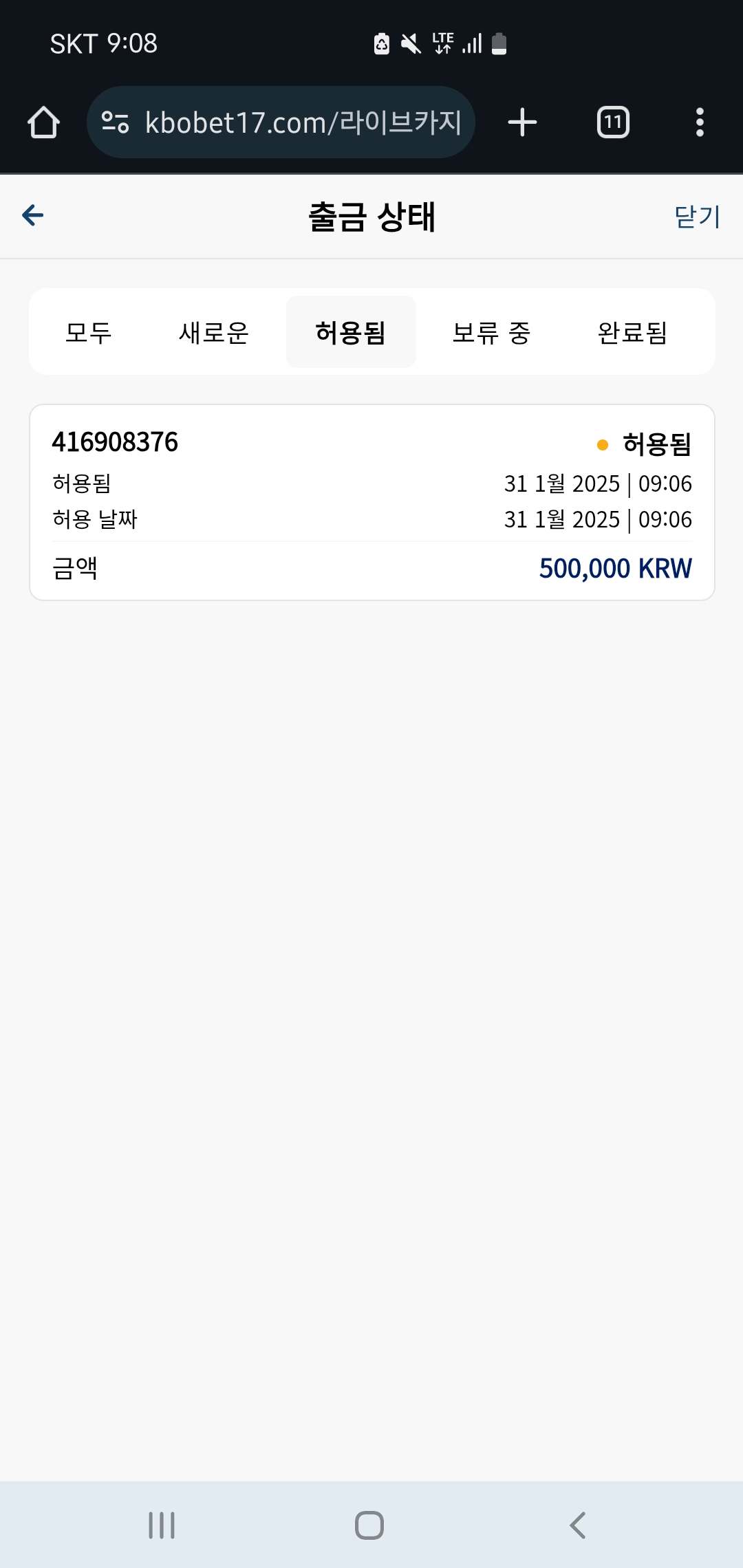Switch to the 모두 tab
The image size is (743, 1568).
tap(89, 332)
